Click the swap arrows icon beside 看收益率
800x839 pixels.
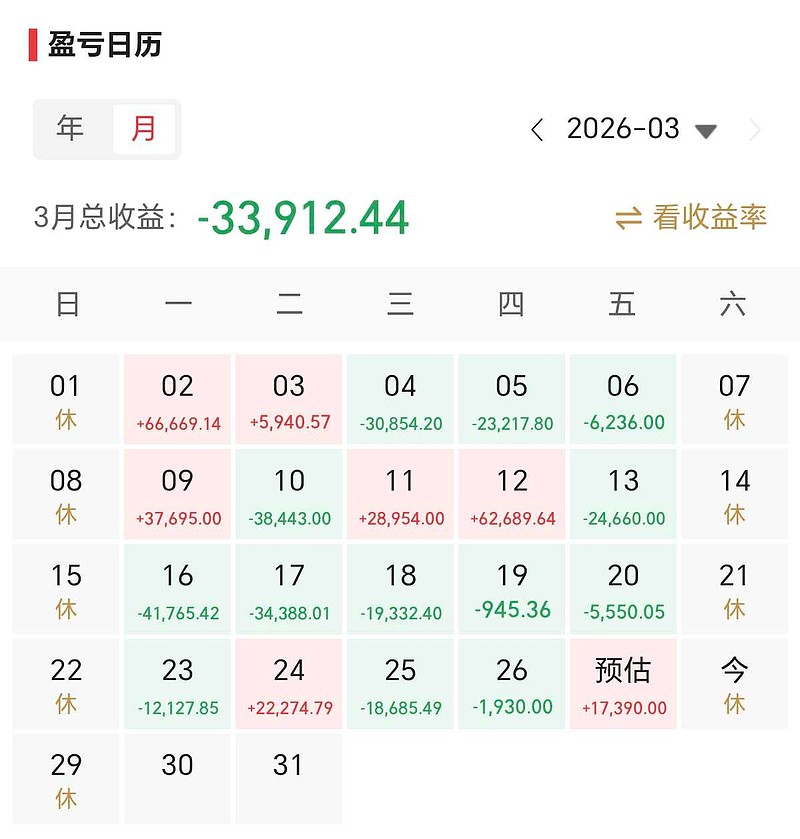(628, 215)
